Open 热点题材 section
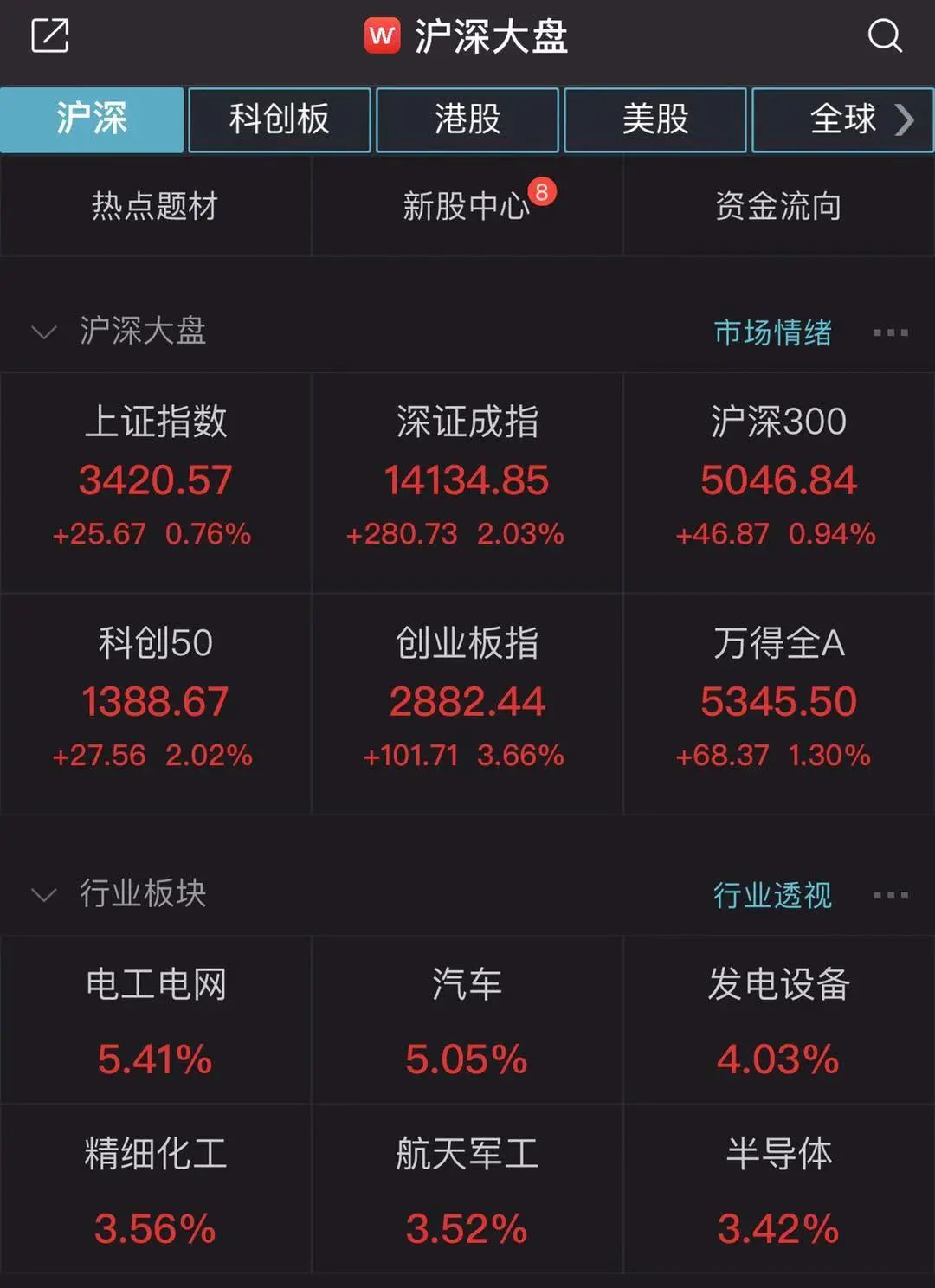 155,206
